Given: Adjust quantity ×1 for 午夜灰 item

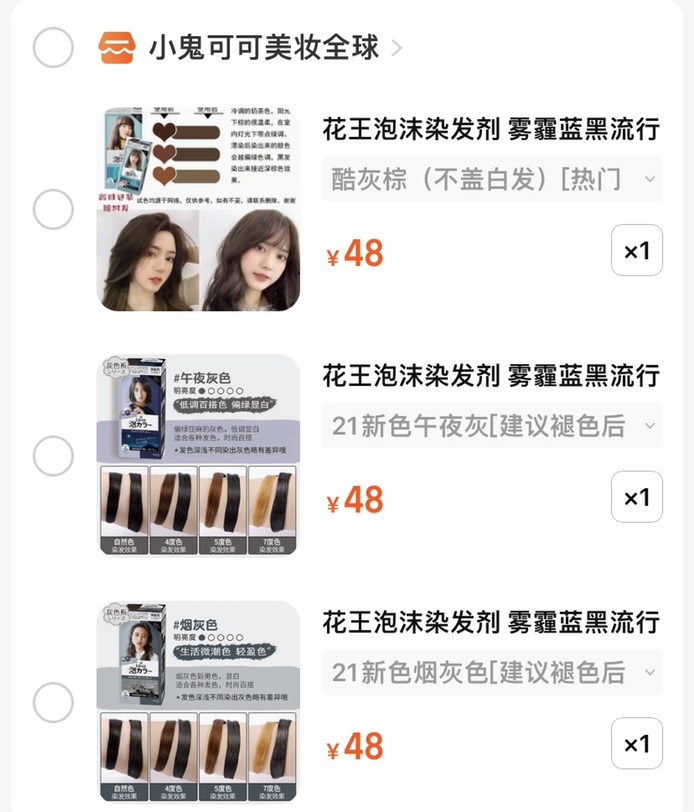Looking at the screenshot, I should pyautogui.click(x=636, y=496).
